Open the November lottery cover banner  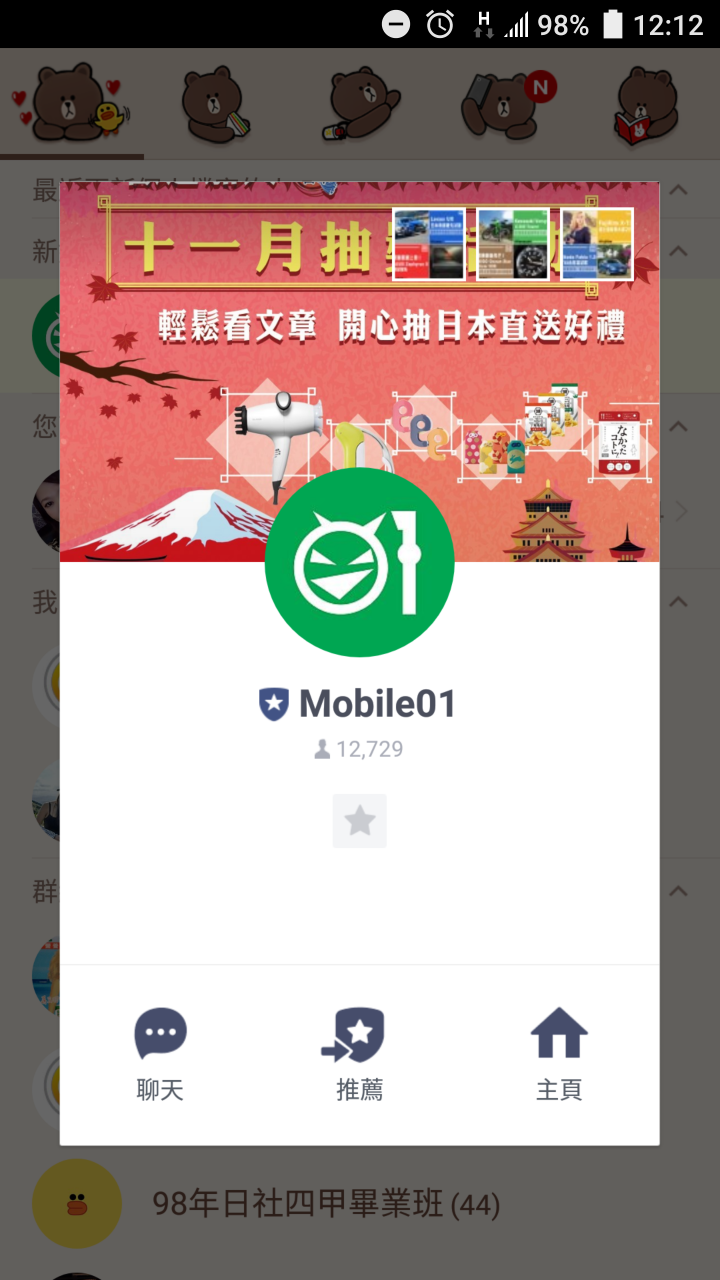coord(360,330)
